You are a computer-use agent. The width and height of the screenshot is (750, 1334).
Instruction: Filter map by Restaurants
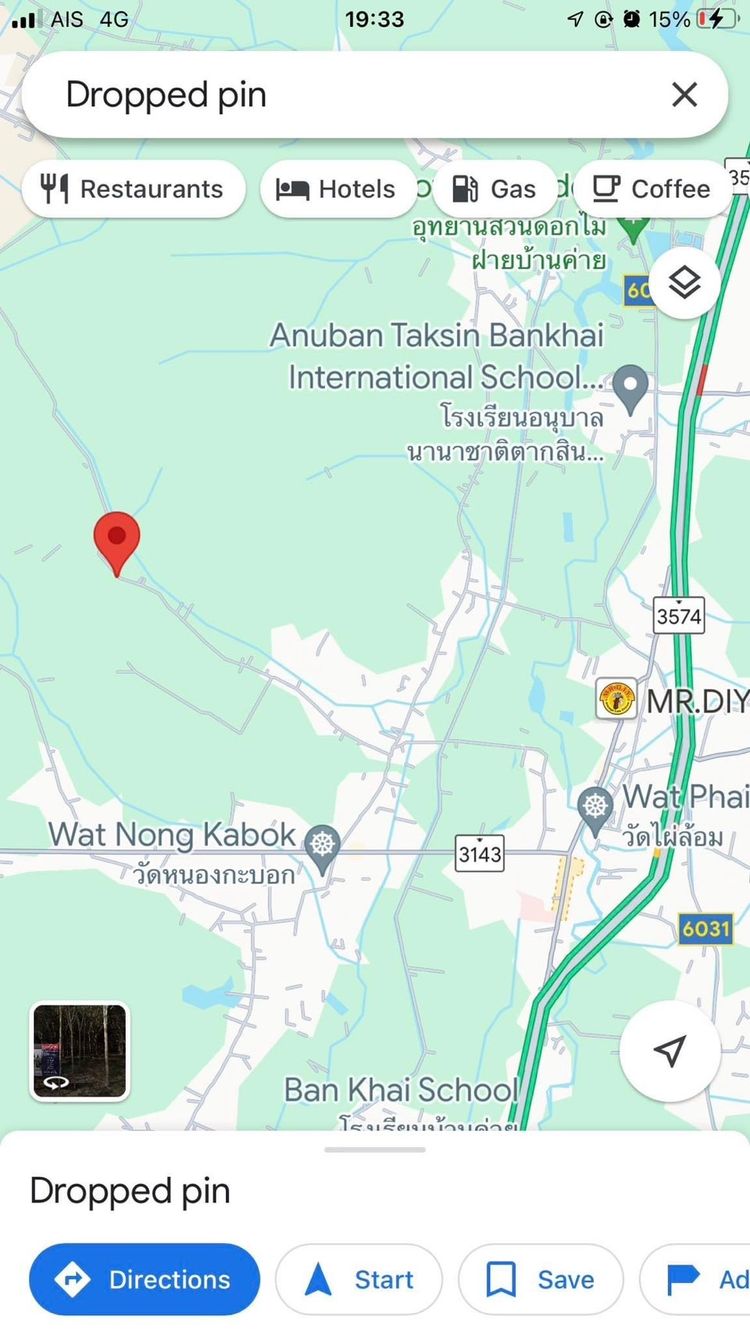point(133,189)
